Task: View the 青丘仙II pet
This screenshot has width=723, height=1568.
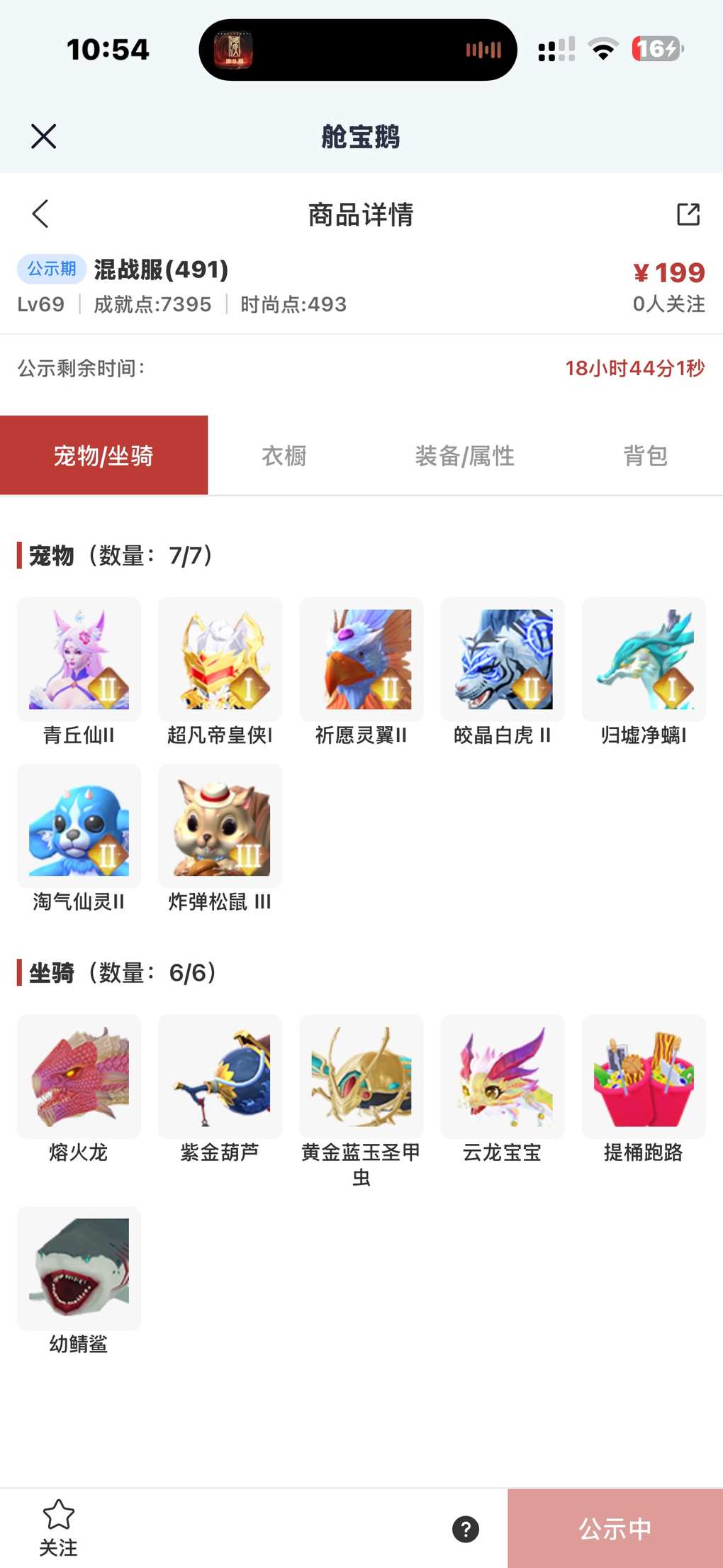Action: [x=79, y=660]
